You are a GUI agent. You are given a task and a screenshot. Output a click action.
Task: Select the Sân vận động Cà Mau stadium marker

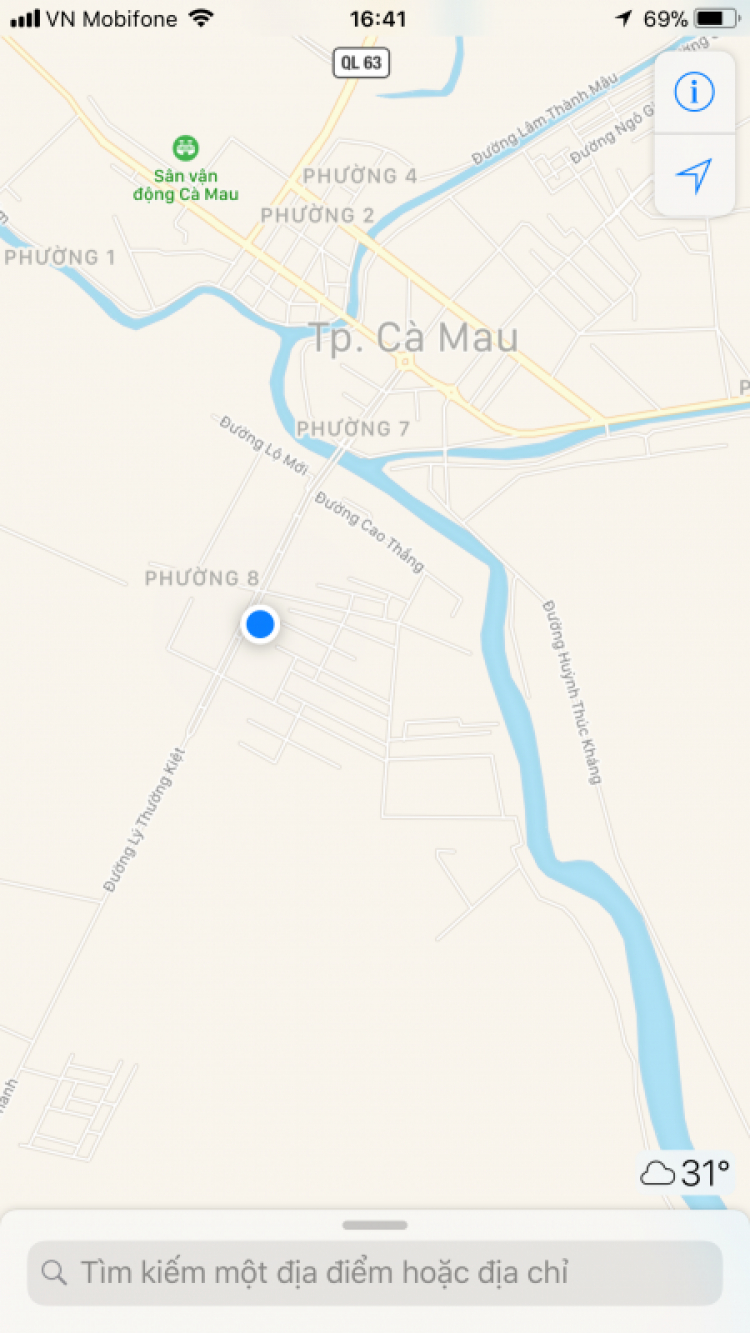185,148
